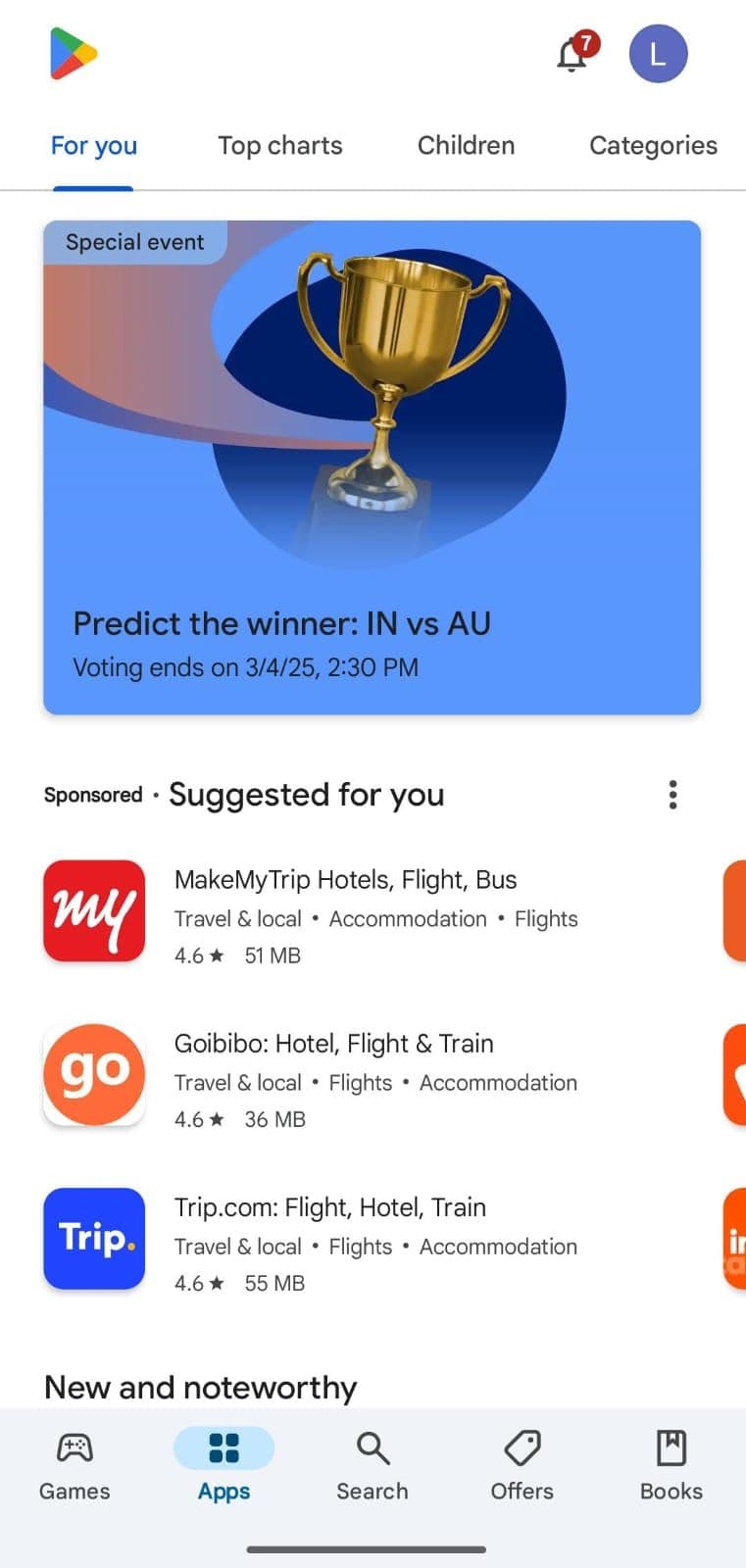Switch to the Books section
This screenshot has width=746, height=1568.
click(x=671, y=1465)
